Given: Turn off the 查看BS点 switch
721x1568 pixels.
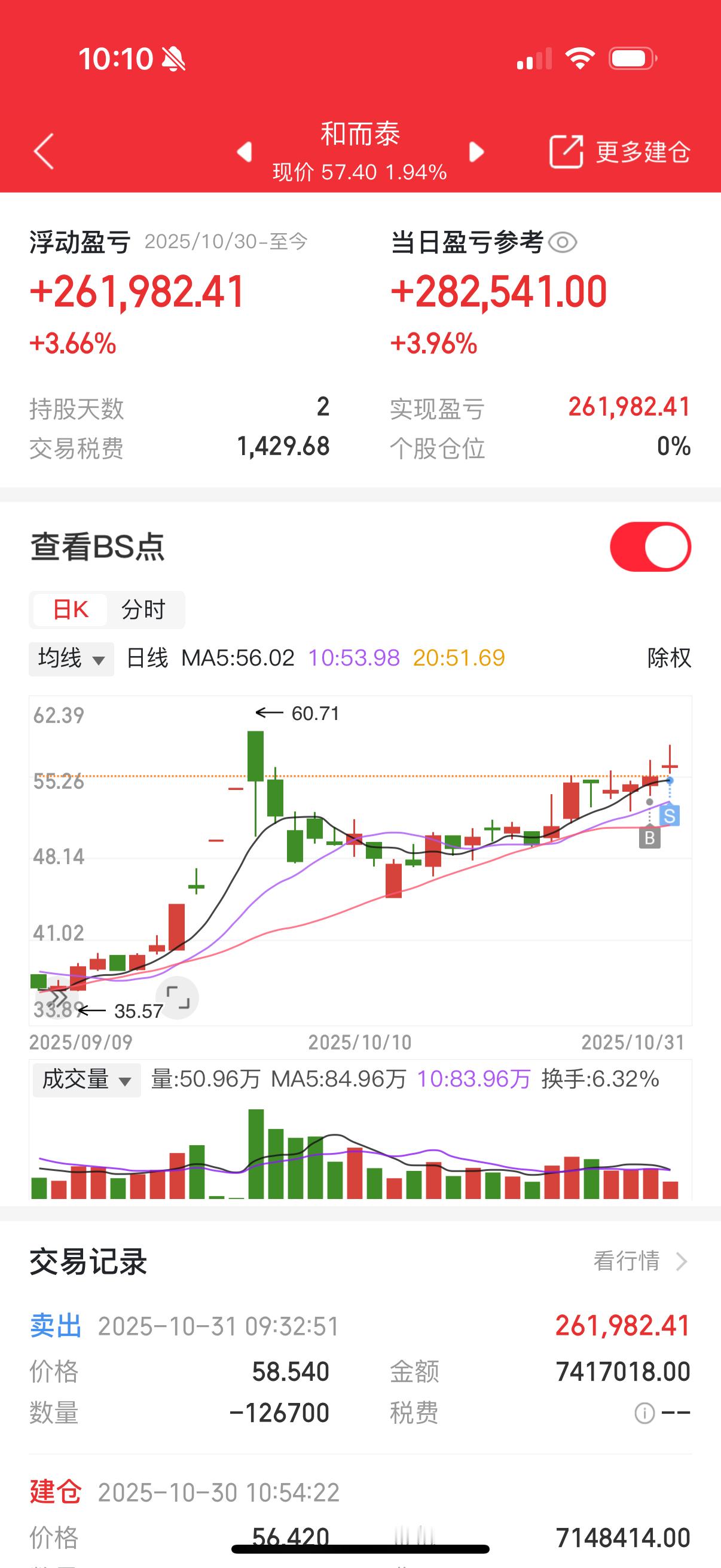Looking at the screenshot, I should 650,547.
